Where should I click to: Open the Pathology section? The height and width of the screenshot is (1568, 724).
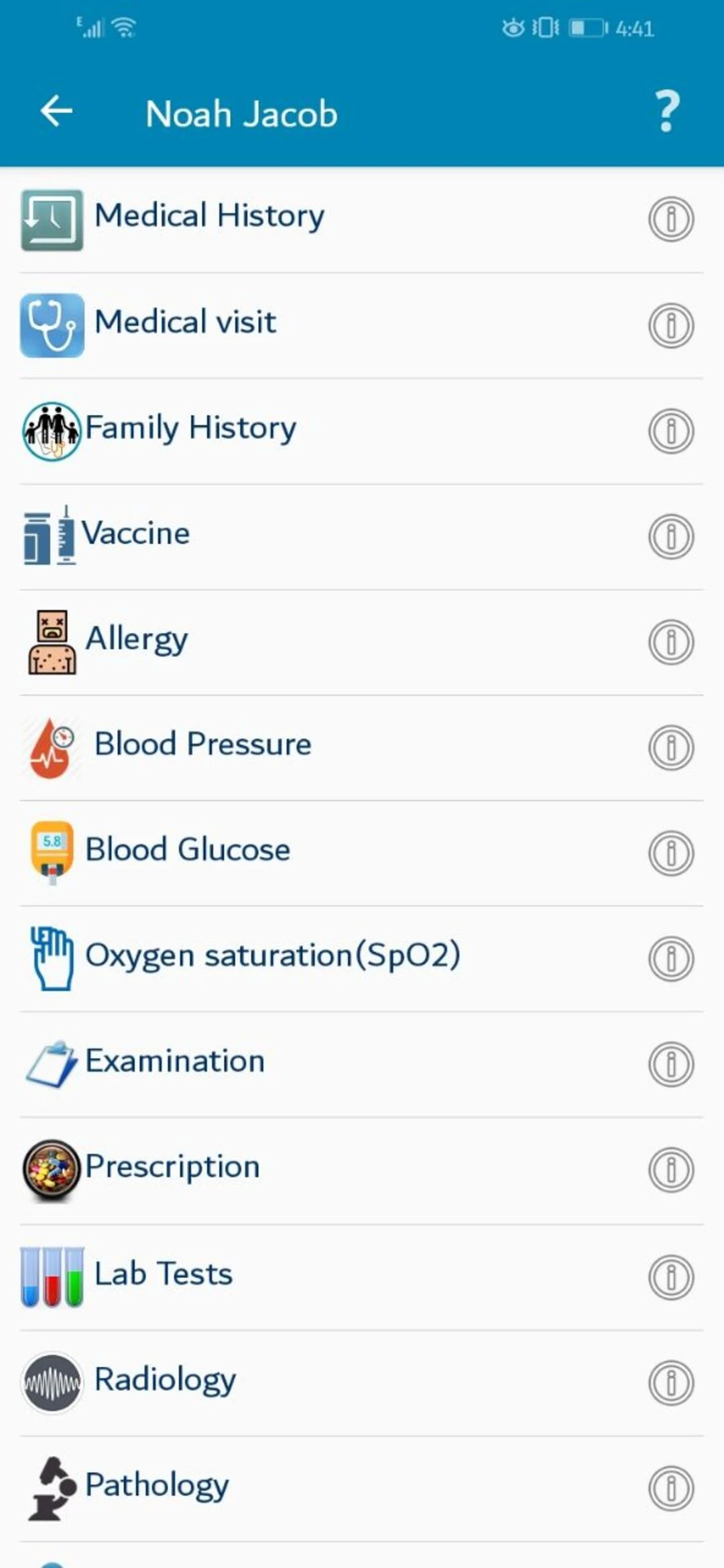pyautogui.click(x=157, y=1486)
